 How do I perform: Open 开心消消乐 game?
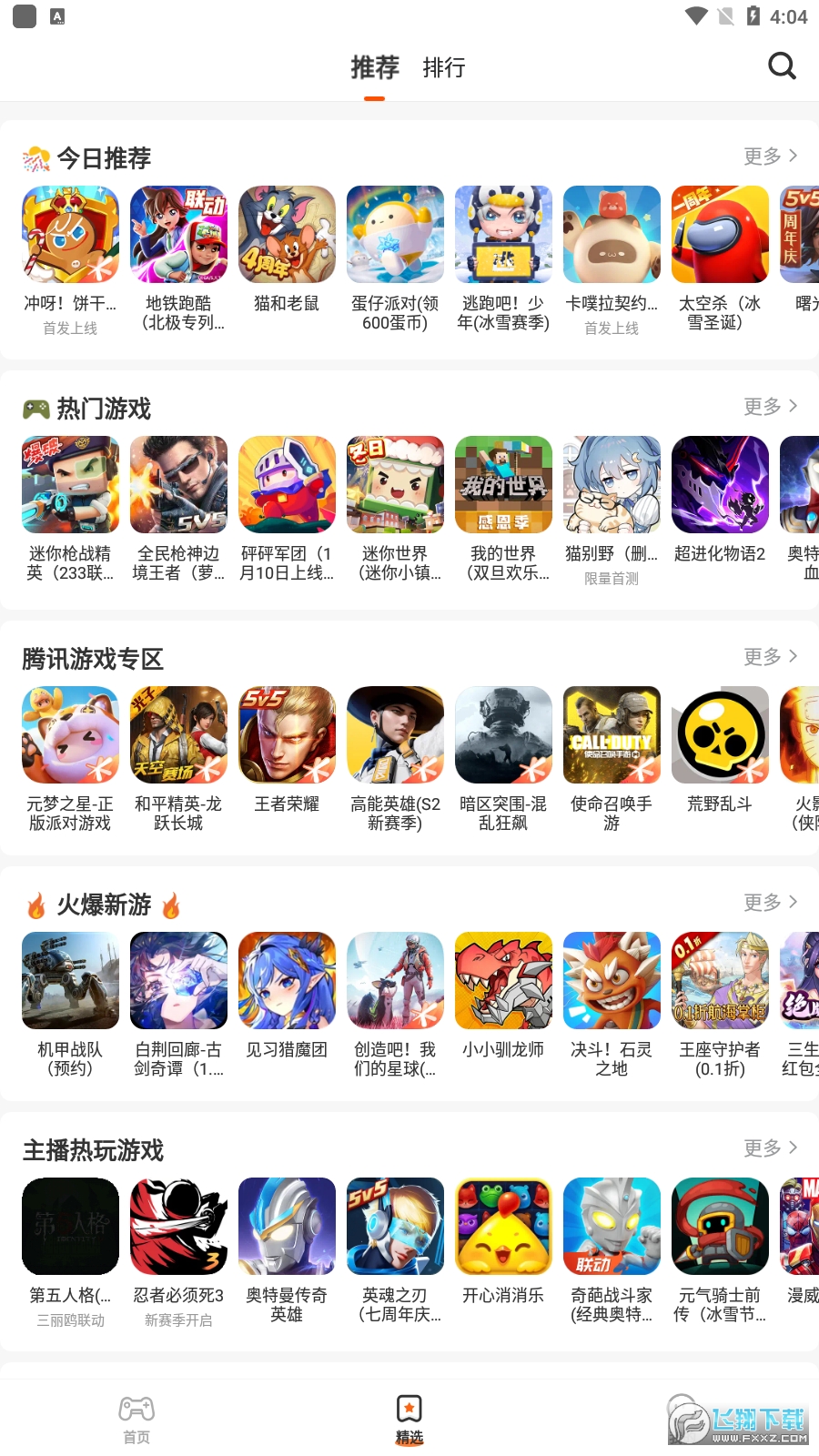(x=503, y=1227)
